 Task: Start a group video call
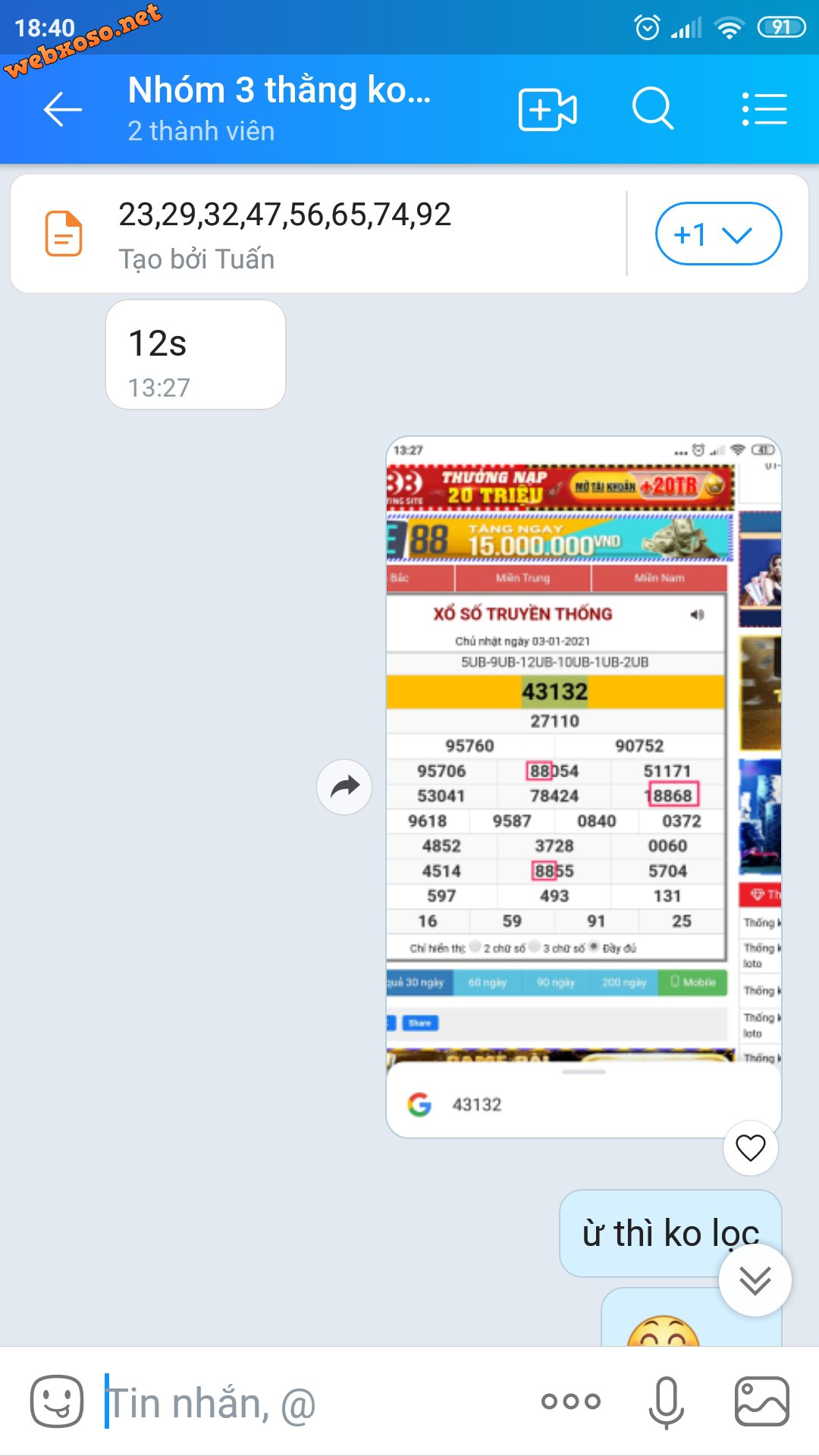pyautogui.click(x=547, y=110)
